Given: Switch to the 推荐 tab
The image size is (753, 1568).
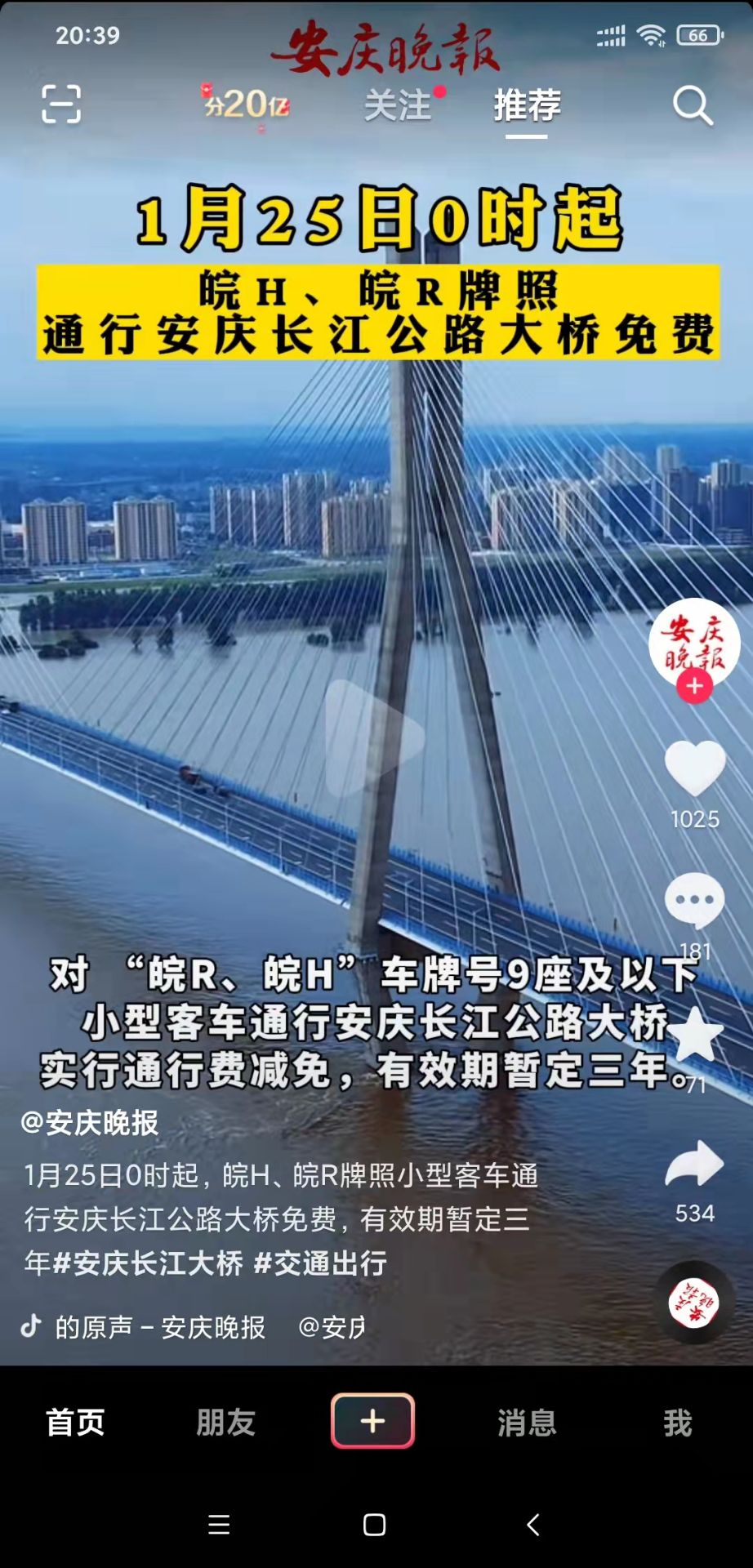Looking at the screenshot, I should (527, 105).
